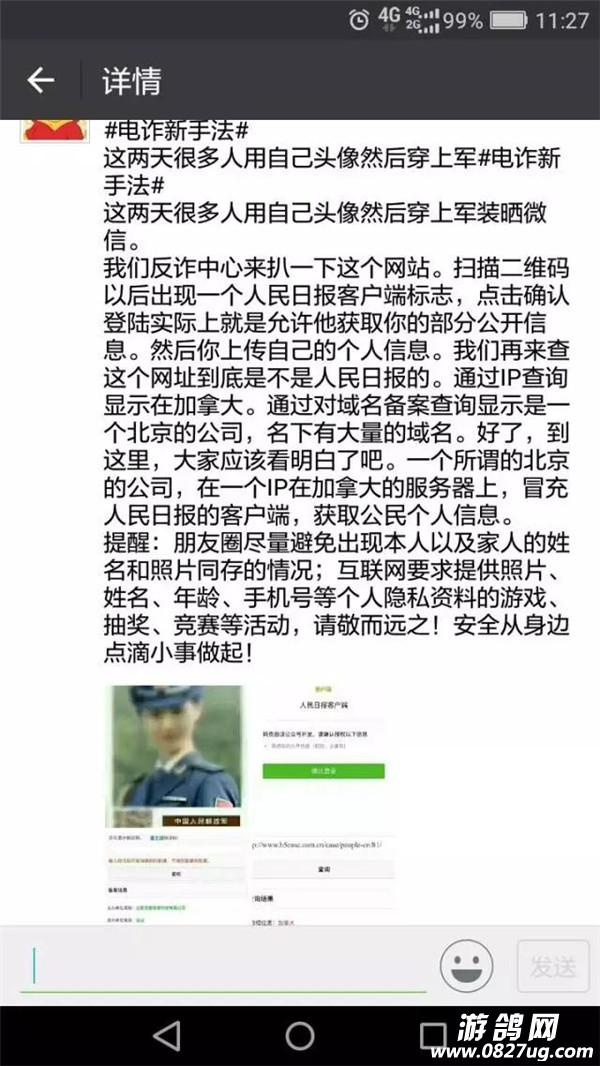Go to the home screen
This screenshot has width=600, height=1066.
point(300,1035)
